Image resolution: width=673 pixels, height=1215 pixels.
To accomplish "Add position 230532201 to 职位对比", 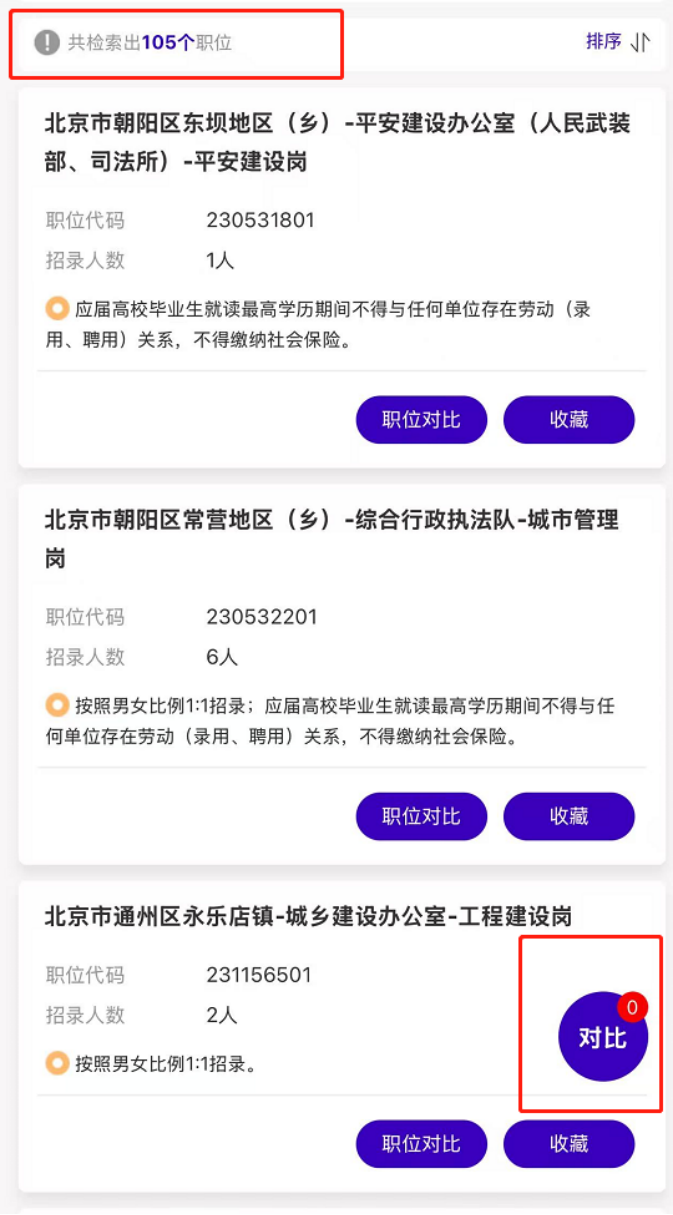I will click(x=421, y=817).
